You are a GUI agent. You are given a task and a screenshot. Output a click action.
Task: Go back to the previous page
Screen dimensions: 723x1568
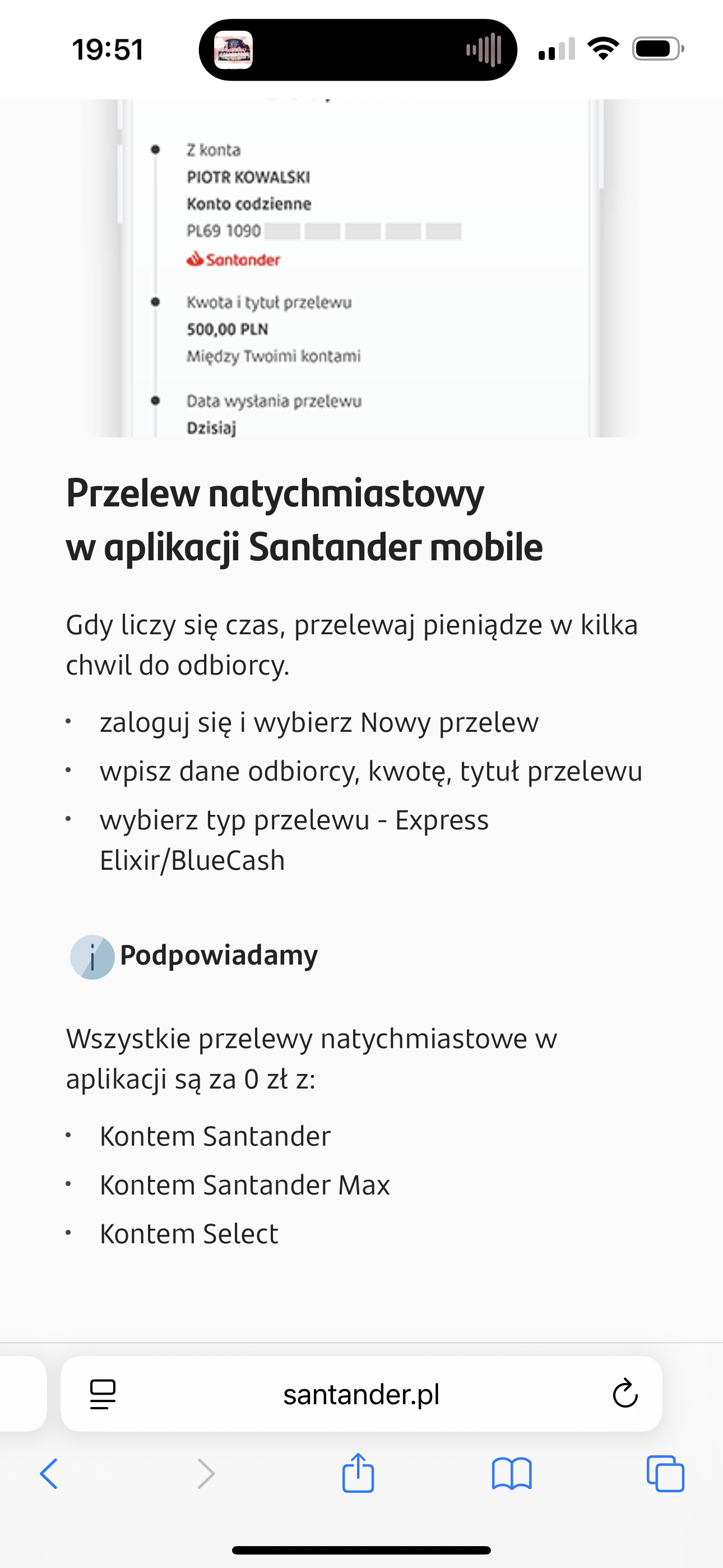point(49,1474)
